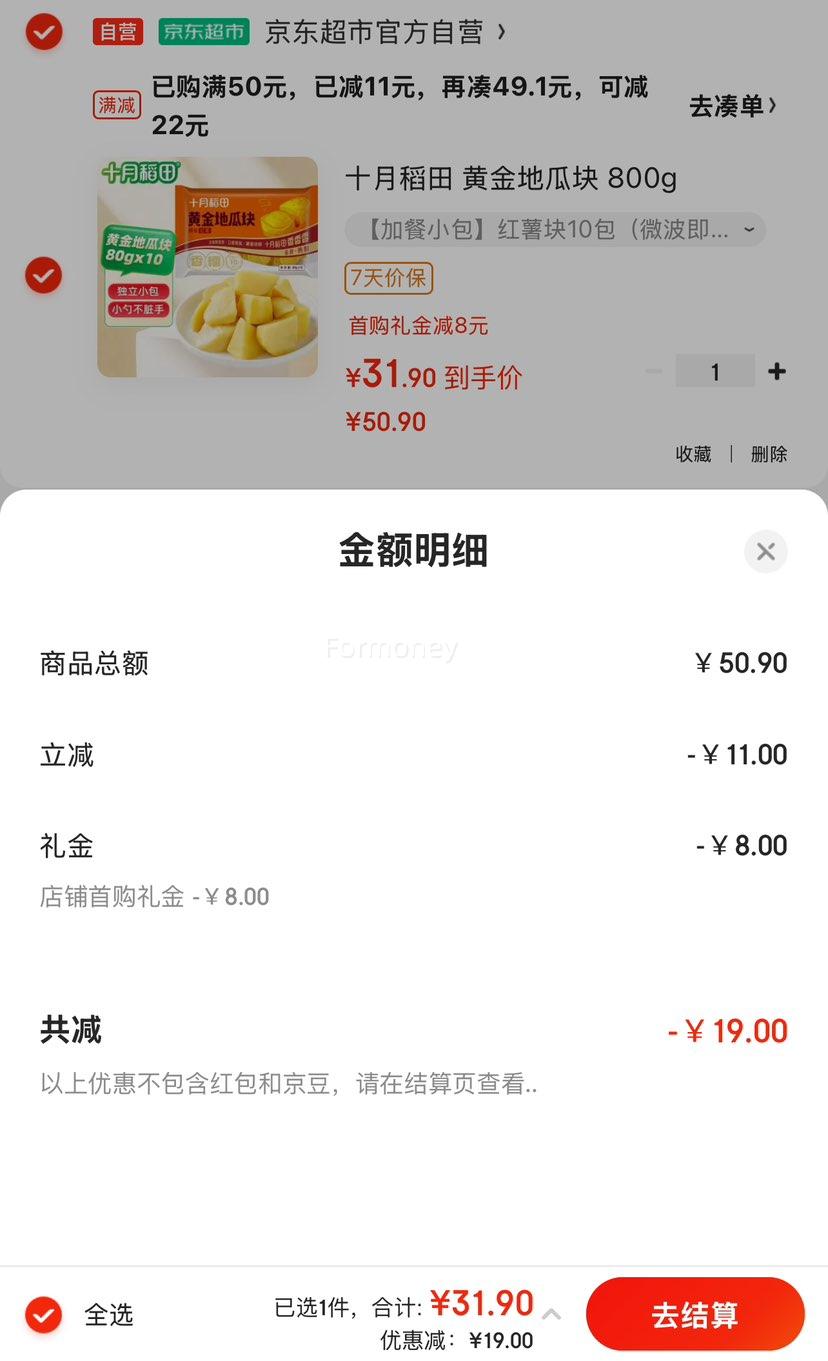Tap the 去凑单 add-more-items link
828x1361 pixels.
point(730,104)
